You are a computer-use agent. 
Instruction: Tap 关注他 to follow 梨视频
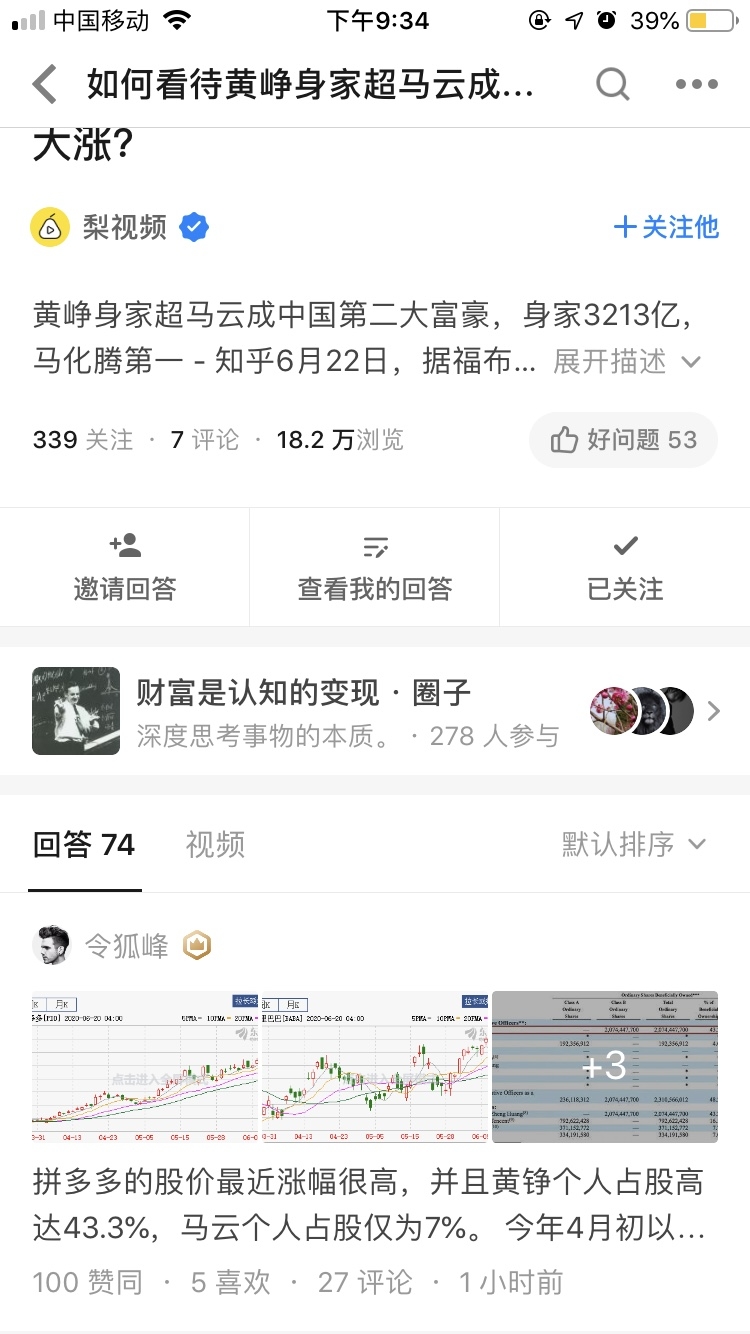coord(665,227)
